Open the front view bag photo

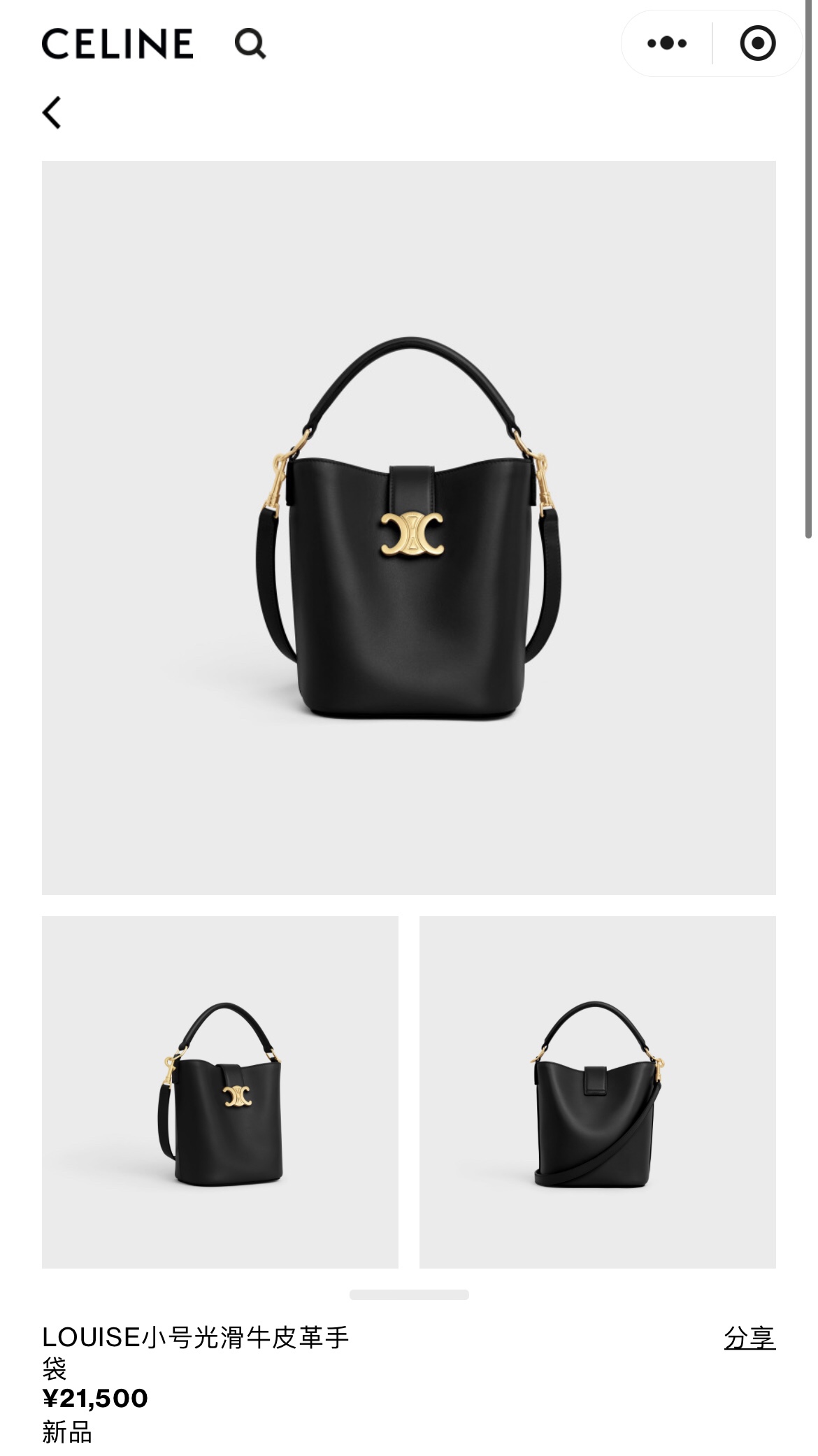[x=409, y=528]
